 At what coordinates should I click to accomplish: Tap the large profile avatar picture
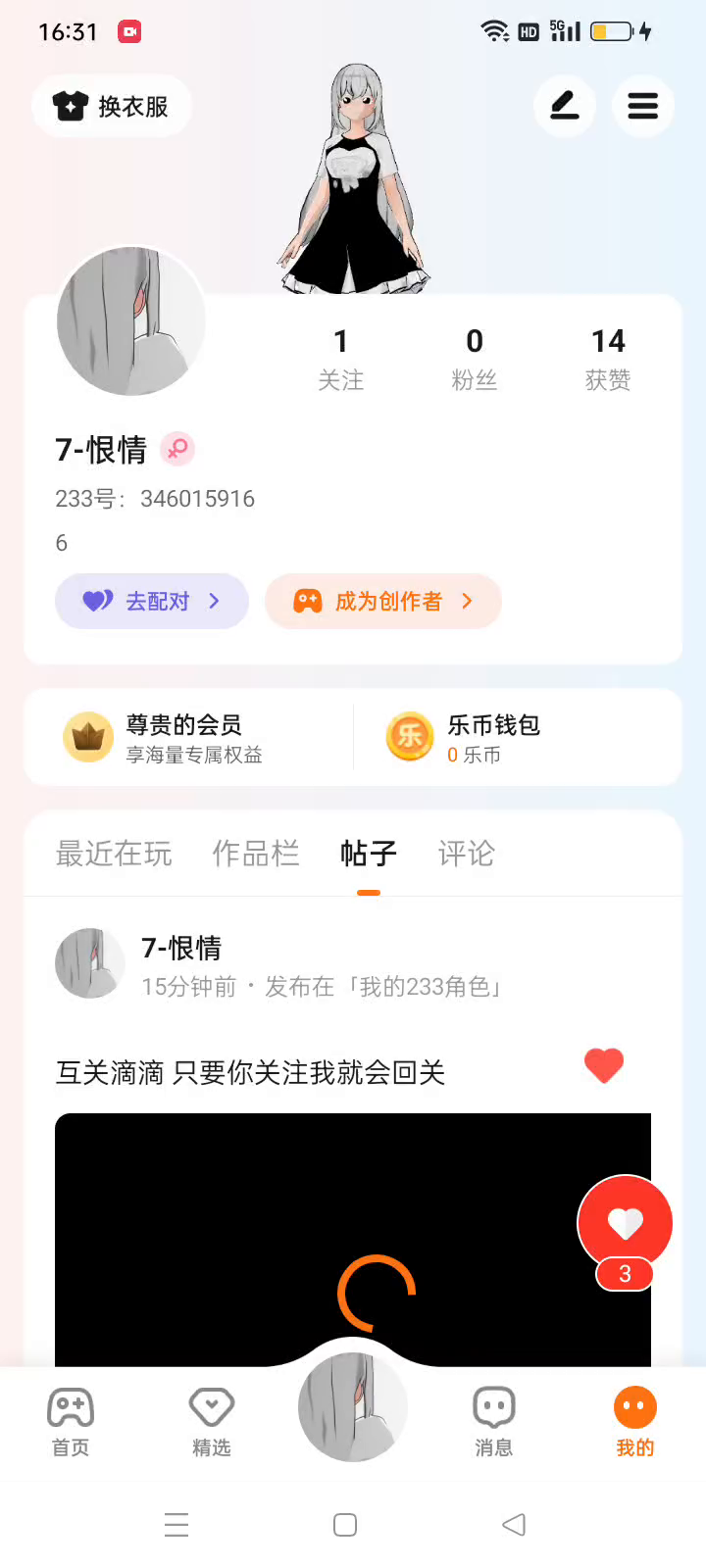[x=131, y=321]
